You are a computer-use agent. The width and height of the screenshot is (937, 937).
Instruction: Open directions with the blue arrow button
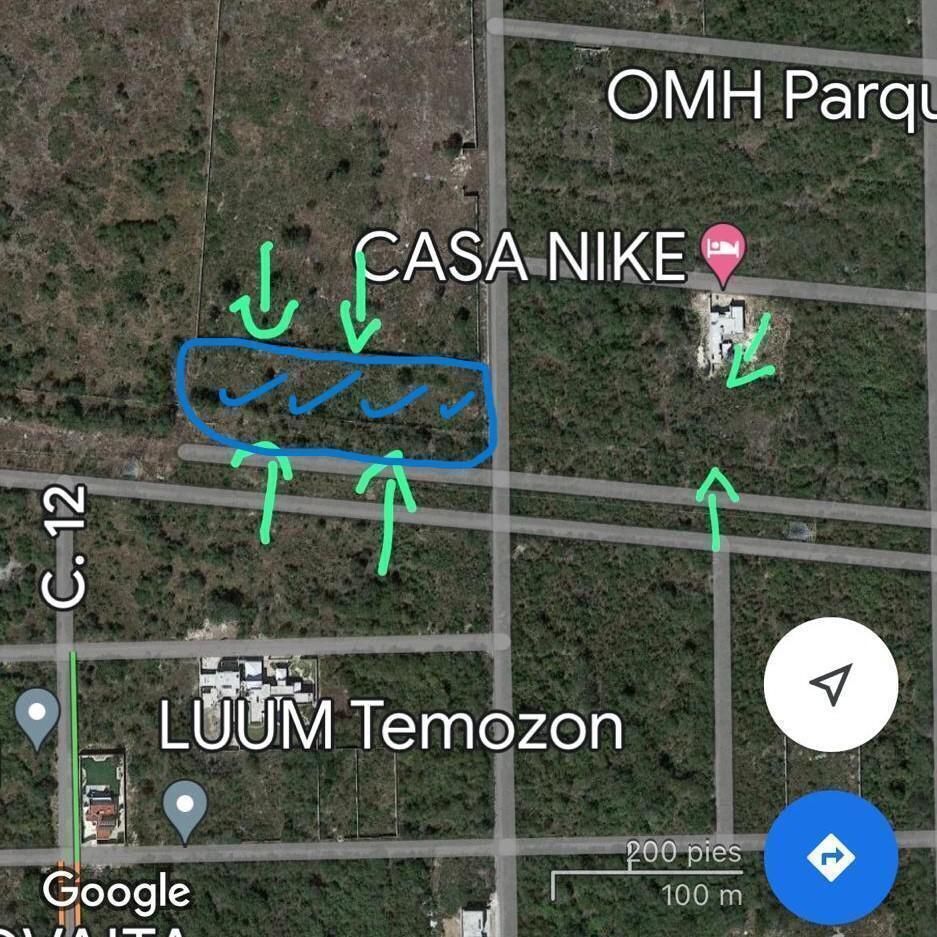[x=830, y=858]
